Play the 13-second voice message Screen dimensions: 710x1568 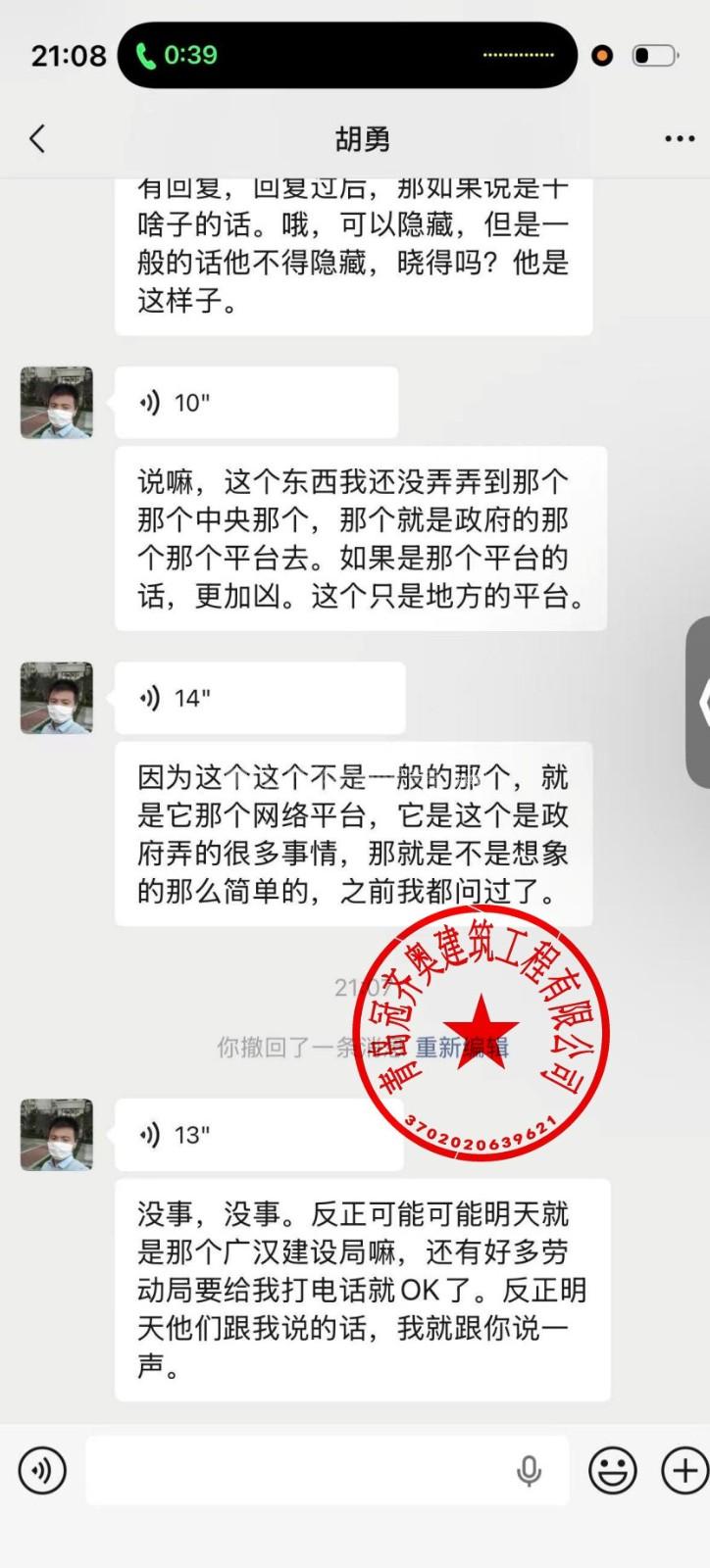pos(258,1135)
